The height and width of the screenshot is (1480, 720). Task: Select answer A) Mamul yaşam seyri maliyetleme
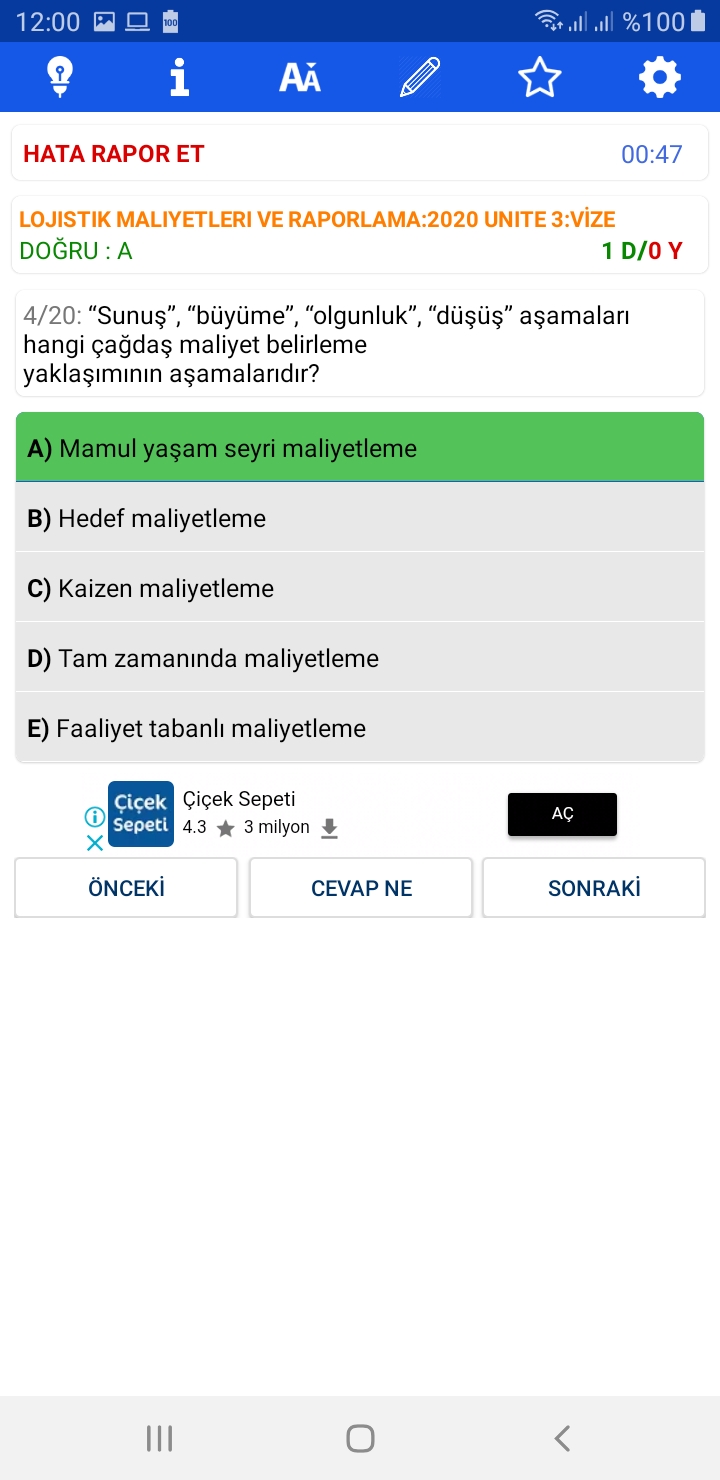tap(360, 448)
